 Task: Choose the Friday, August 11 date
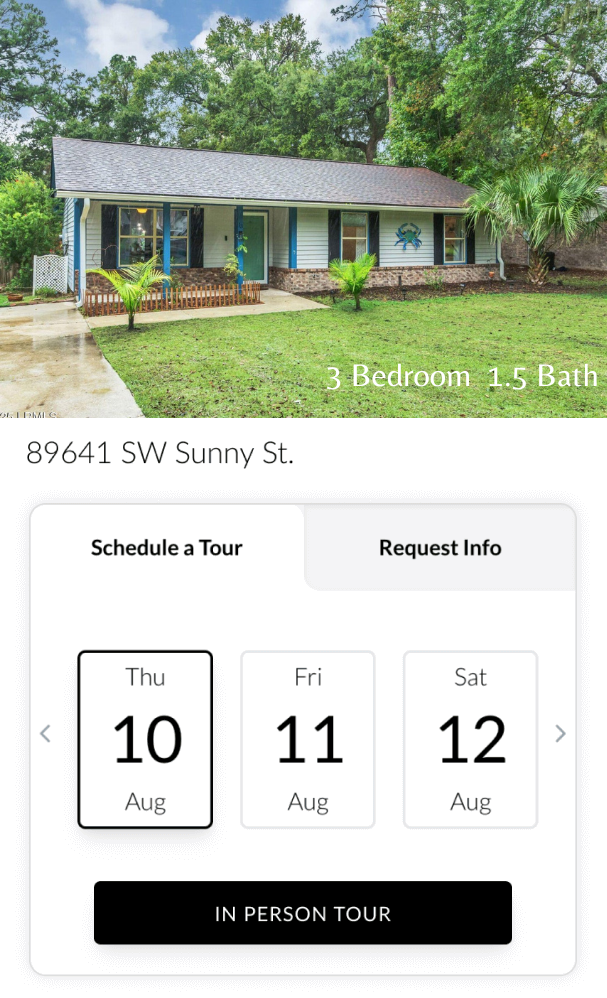(308, 739)
